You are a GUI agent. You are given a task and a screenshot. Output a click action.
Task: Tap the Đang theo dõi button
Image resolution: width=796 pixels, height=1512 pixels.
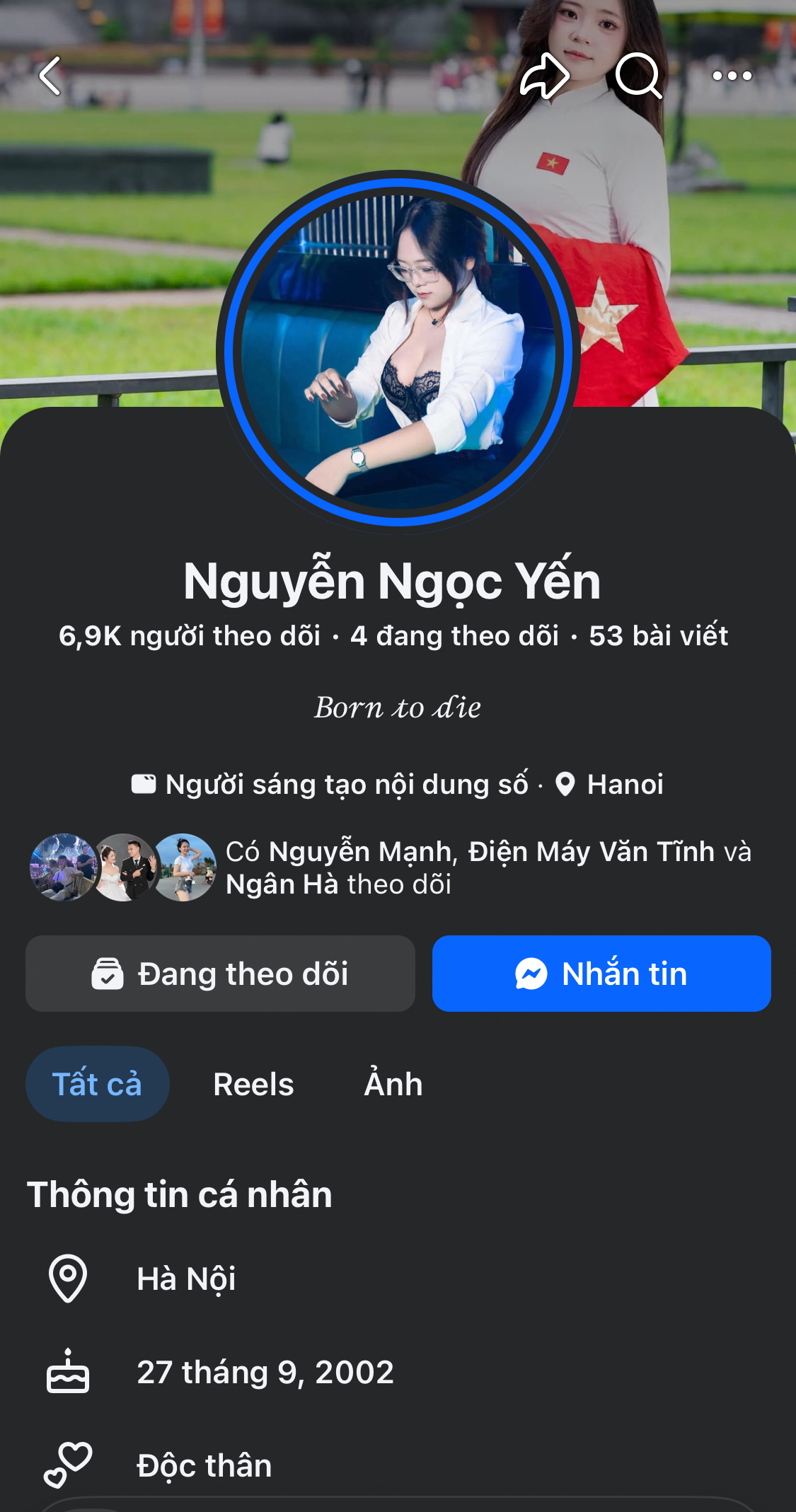point(220,974)
